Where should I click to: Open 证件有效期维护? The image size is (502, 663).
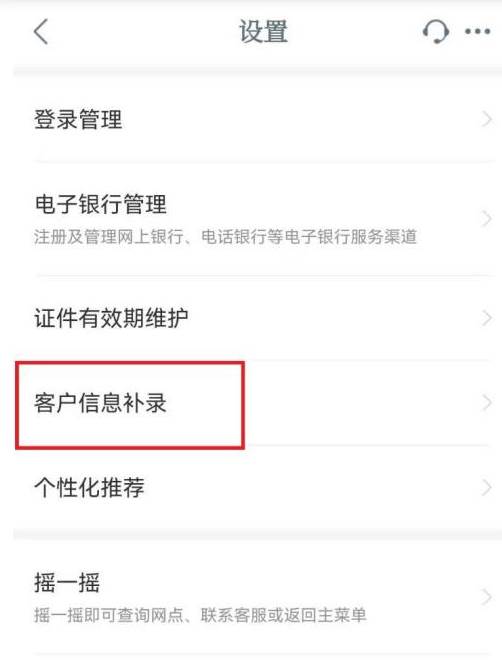point(254,318)
